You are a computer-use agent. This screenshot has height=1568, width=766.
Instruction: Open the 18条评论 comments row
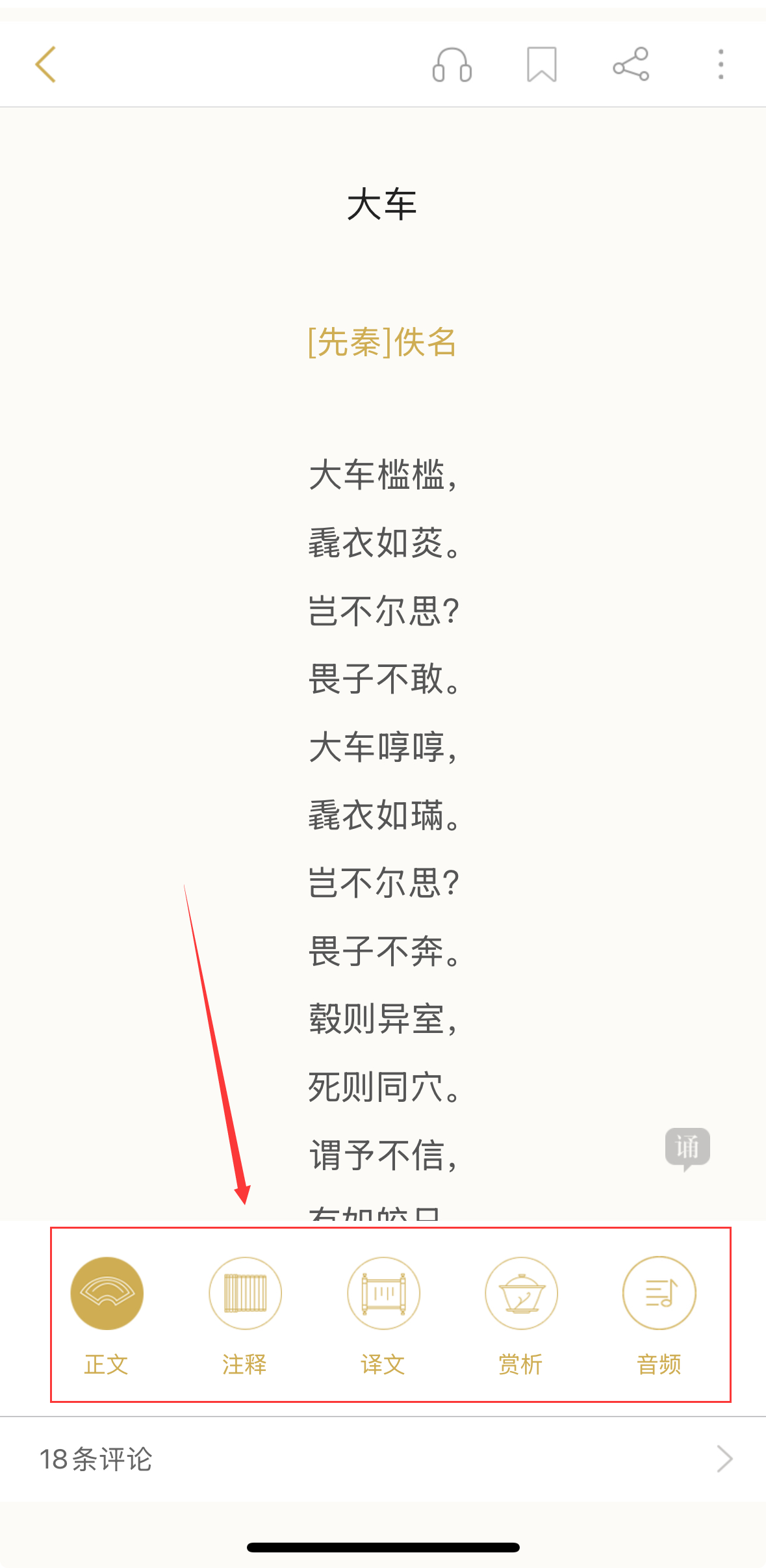[x=383, y=1459]
